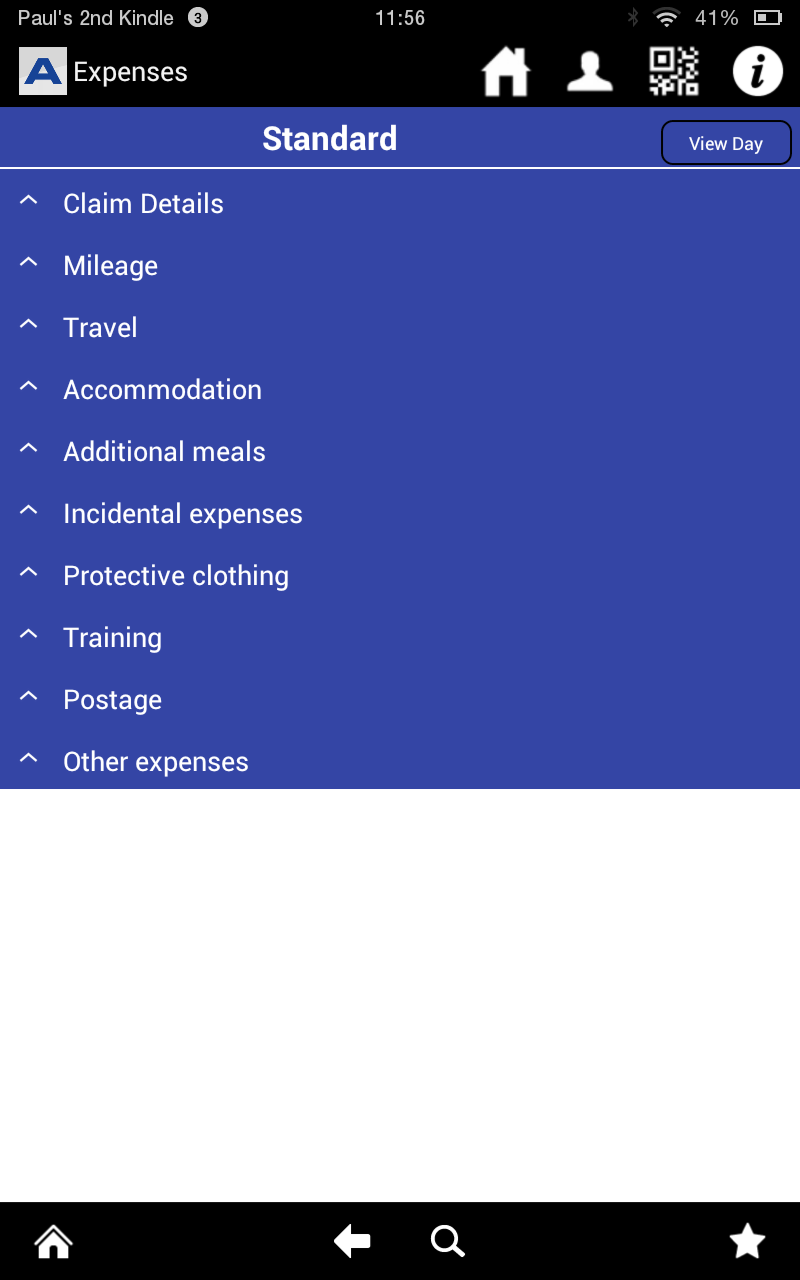800x1280 pixels.
Task: Open the info screen
Action: pos(757,71)
